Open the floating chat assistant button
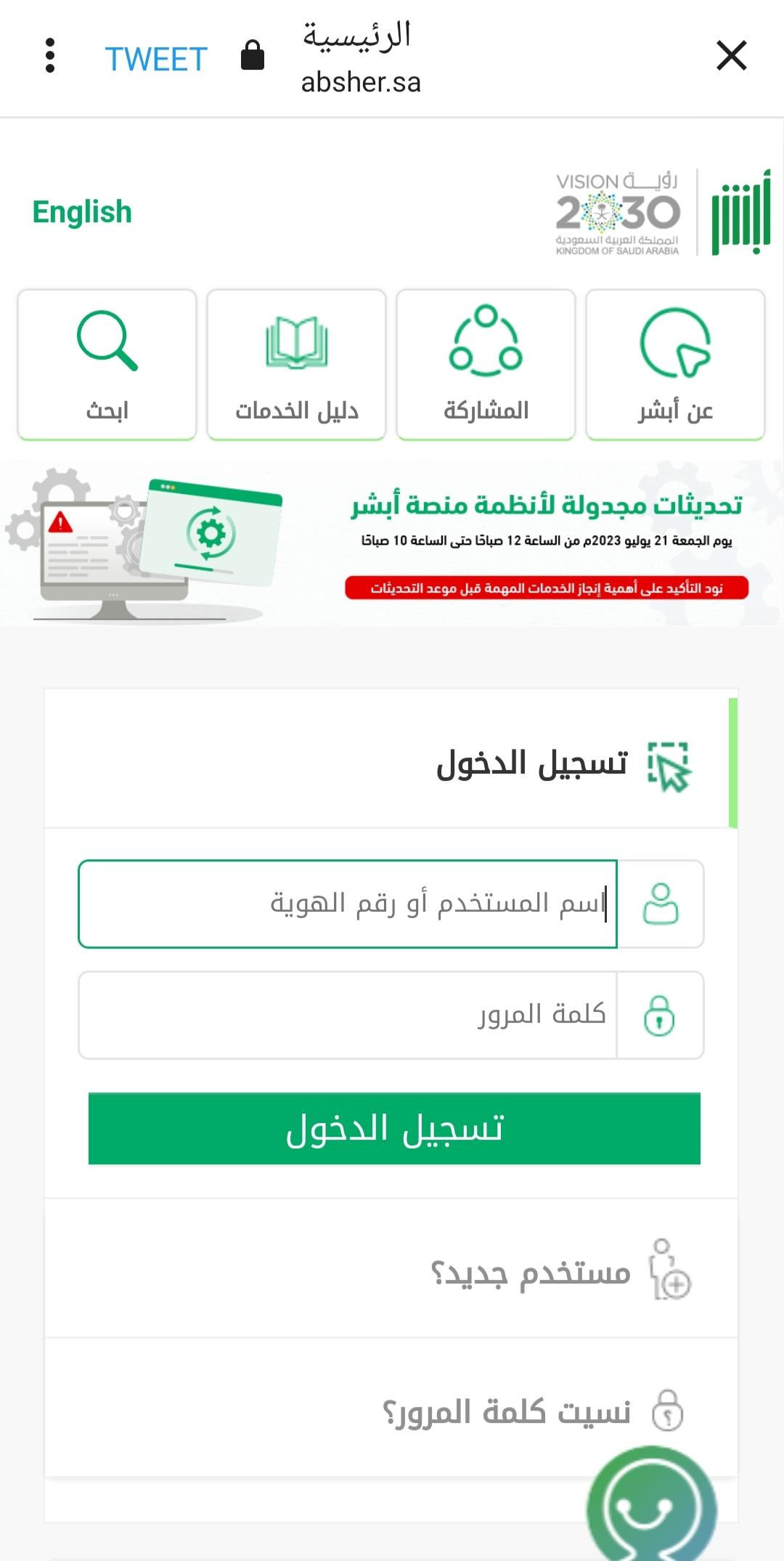Viewport: 784px width, 1561px height. pyautogui.click(x=652, y=1505)
